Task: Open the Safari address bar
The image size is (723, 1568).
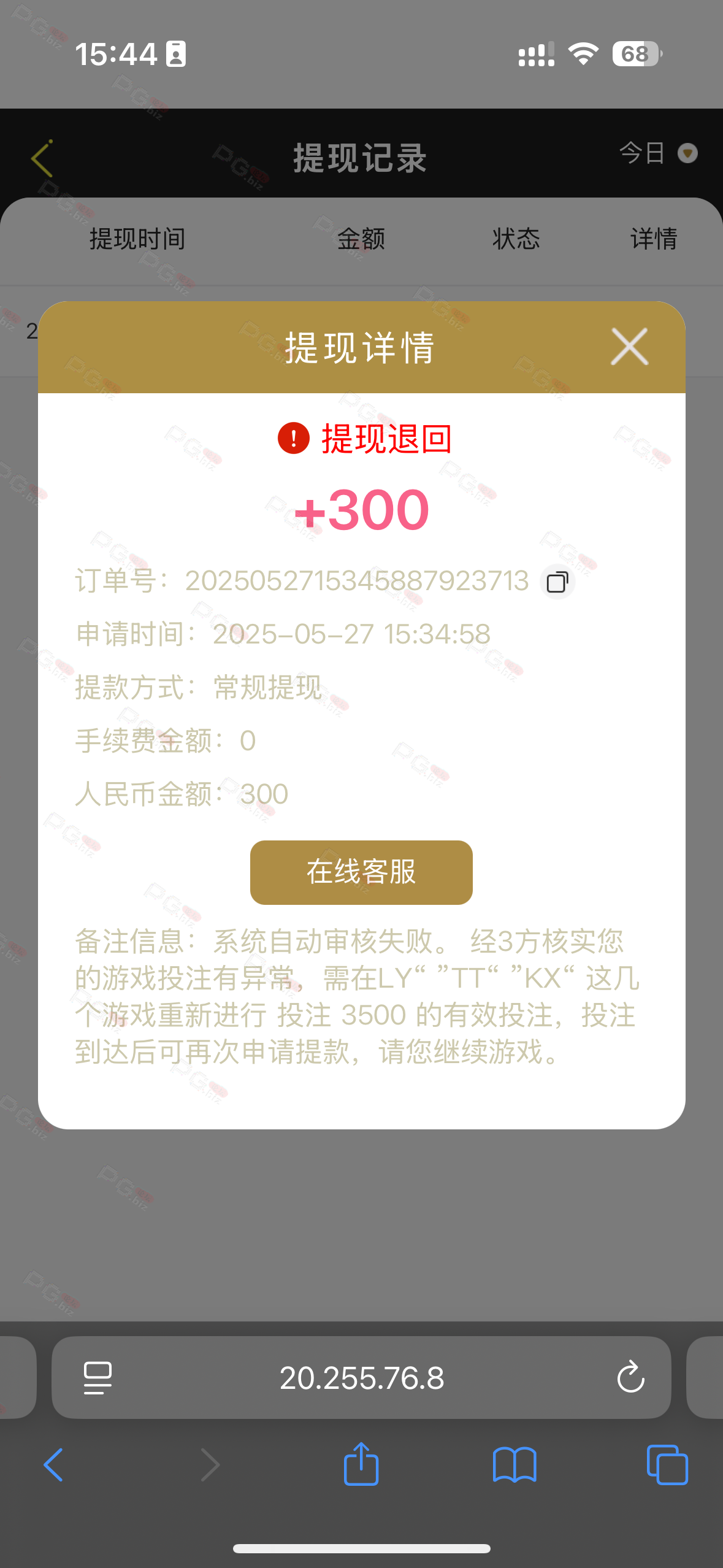Action: tap(361, 1378)
